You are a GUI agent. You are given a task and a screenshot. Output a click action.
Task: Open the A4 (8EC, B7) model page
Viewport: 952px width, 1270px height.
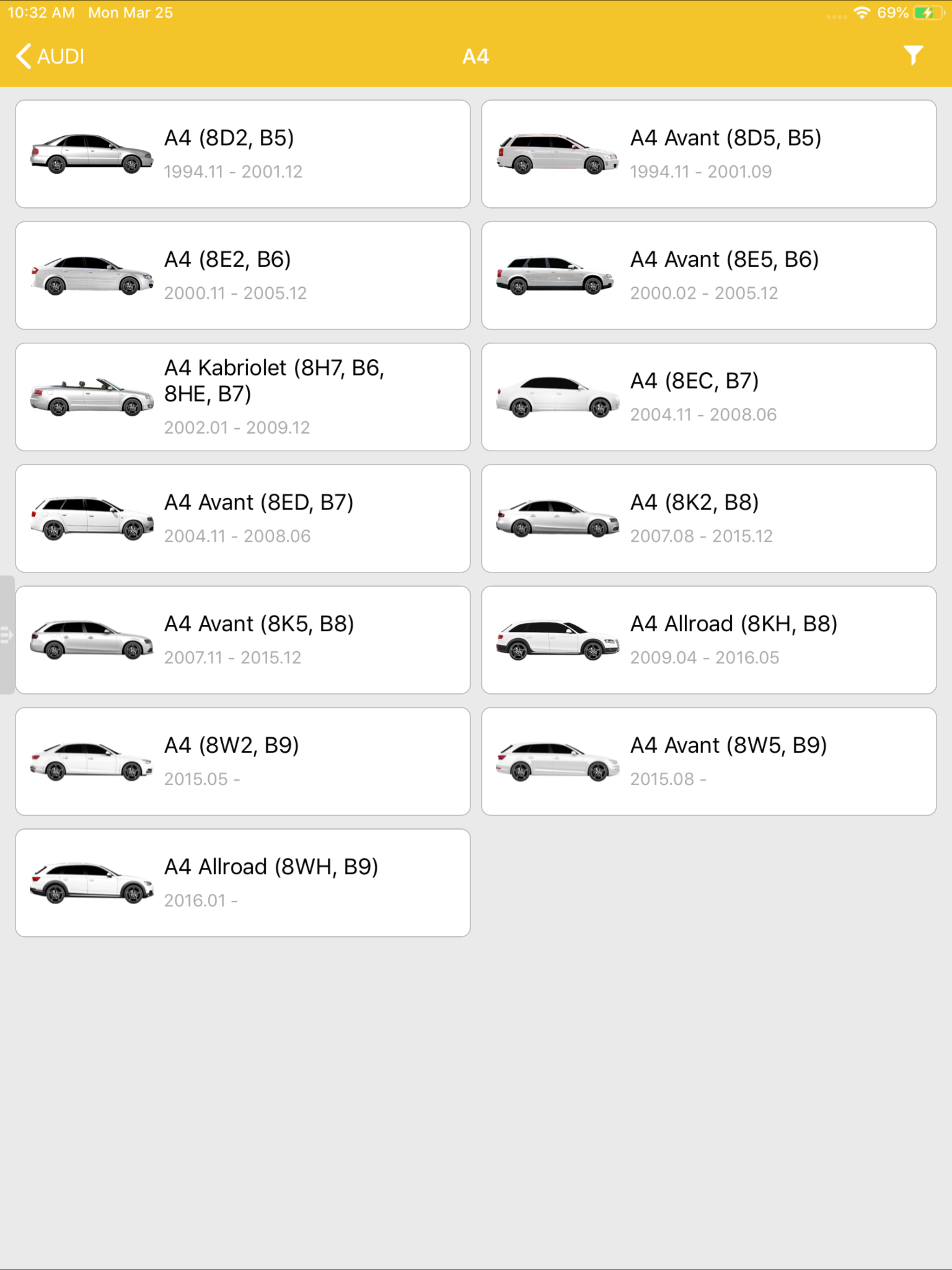click(x=709, y=396)
